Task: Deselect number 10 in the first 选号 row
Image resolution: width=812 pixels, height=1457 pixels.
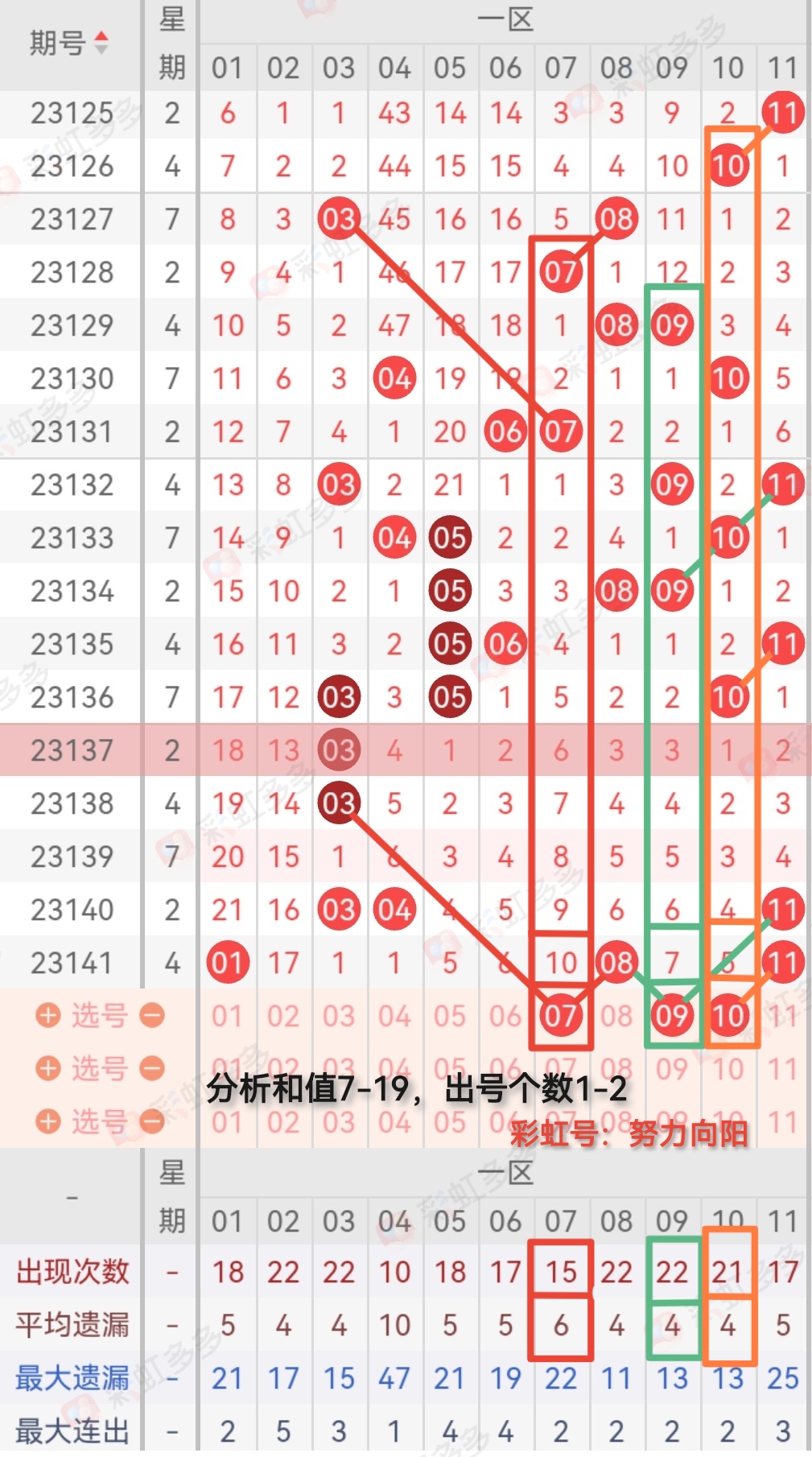Action: pyautogui.click(x=728, y=1016)
